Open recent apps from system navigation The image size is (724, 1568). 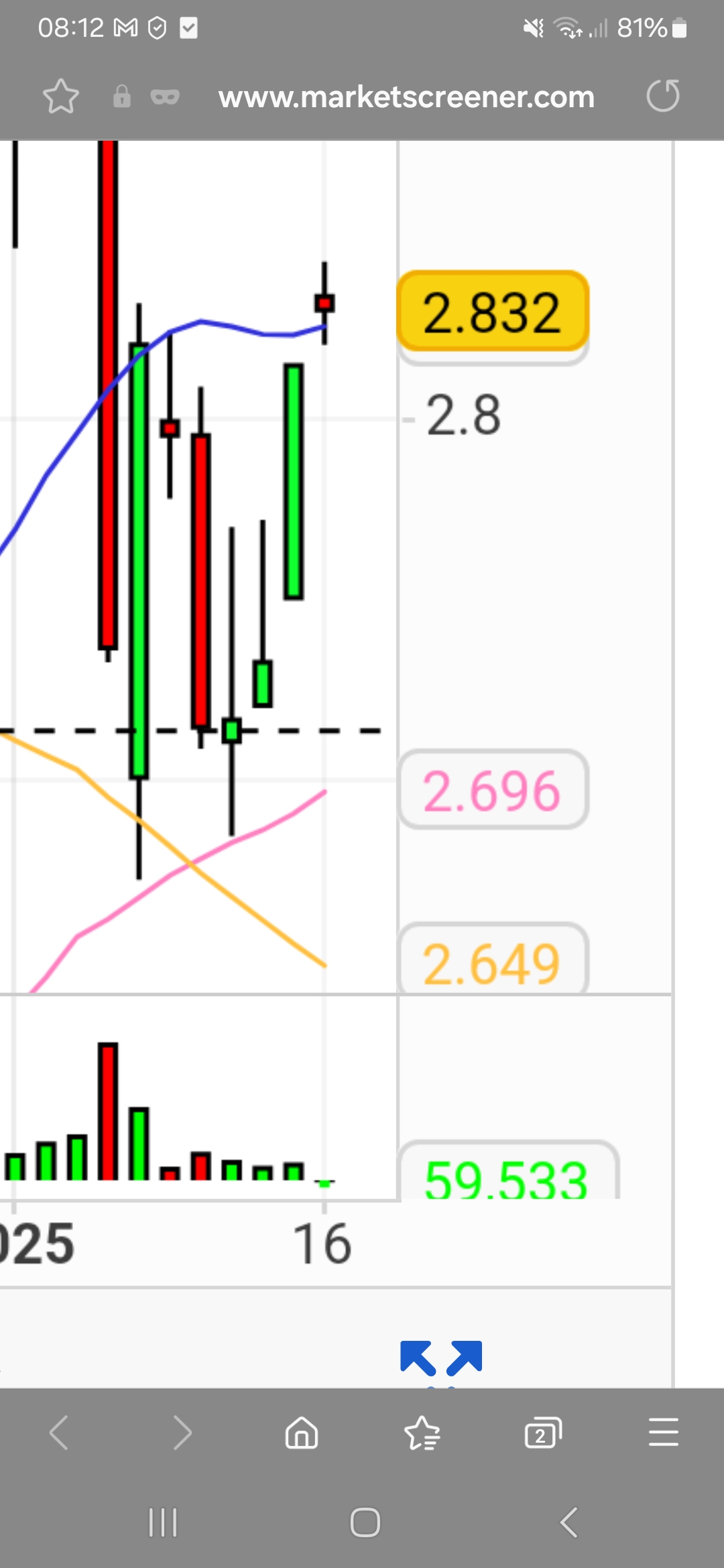pyautogui.click(x=163, y=1522)
